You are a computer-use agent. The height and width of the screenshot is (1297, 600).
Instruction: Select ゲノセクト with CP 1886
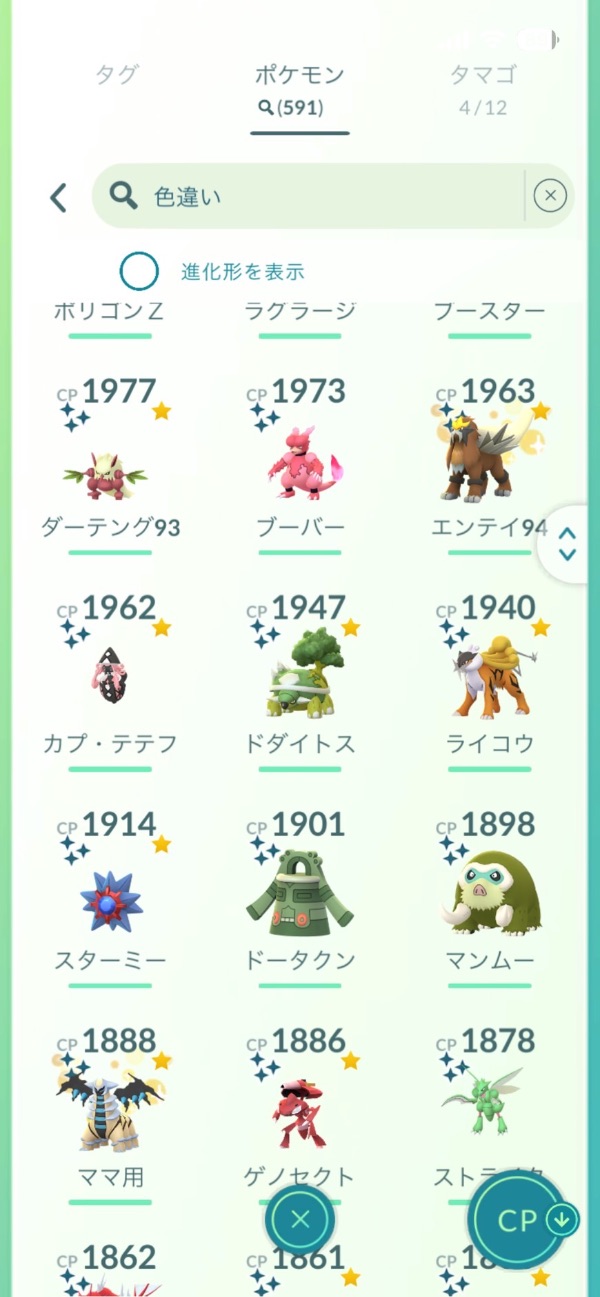pyautogui.click(x=300, y=1110)
